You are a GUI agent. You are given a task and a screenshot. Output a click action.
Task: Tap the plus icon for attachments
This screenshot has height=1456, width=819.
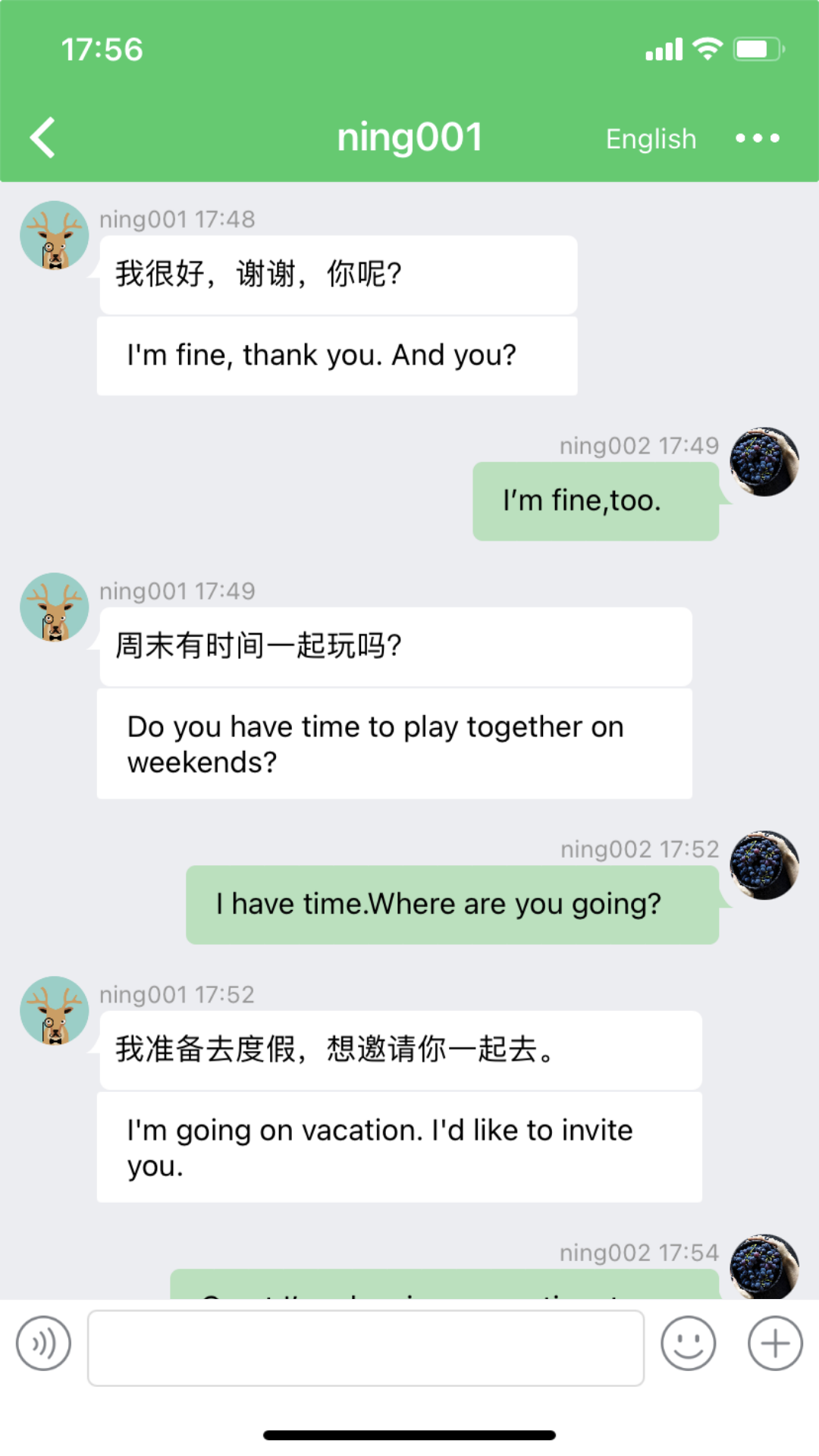pyautogui.click(x=773, y=1342)
